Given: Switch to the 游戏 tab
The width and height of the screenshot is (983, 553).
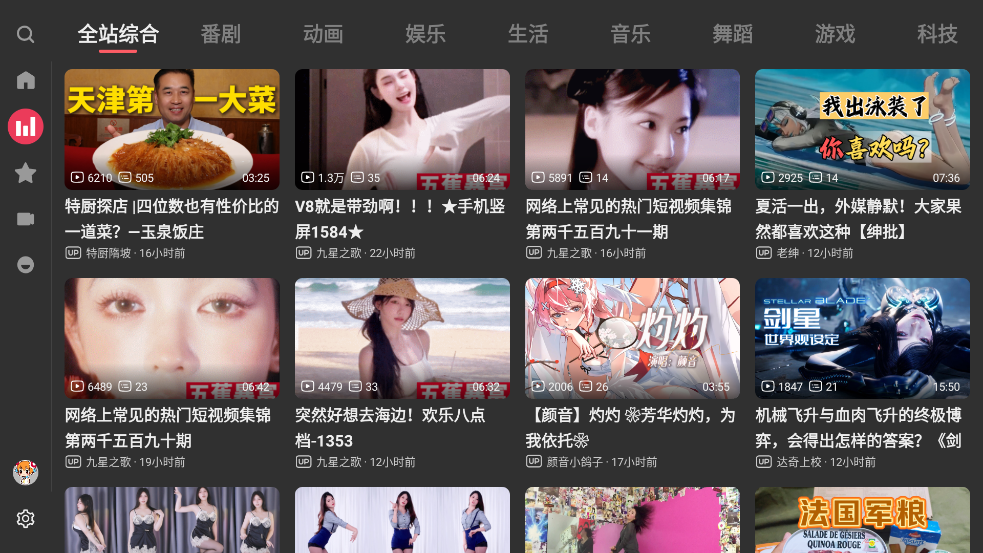Looking at the screenshot, I should tap(835, 34).
